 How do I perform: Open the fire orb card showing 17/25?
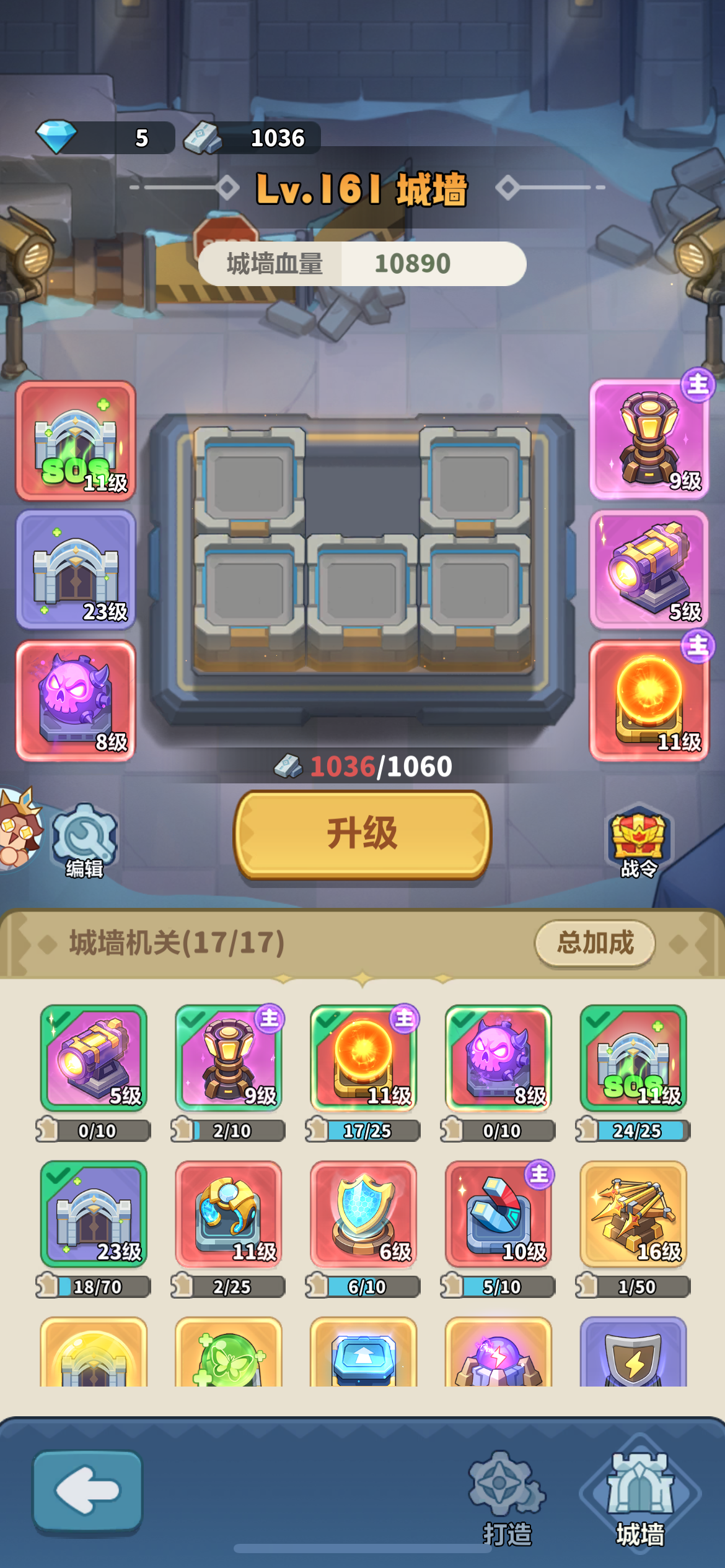coord(364,1058)
